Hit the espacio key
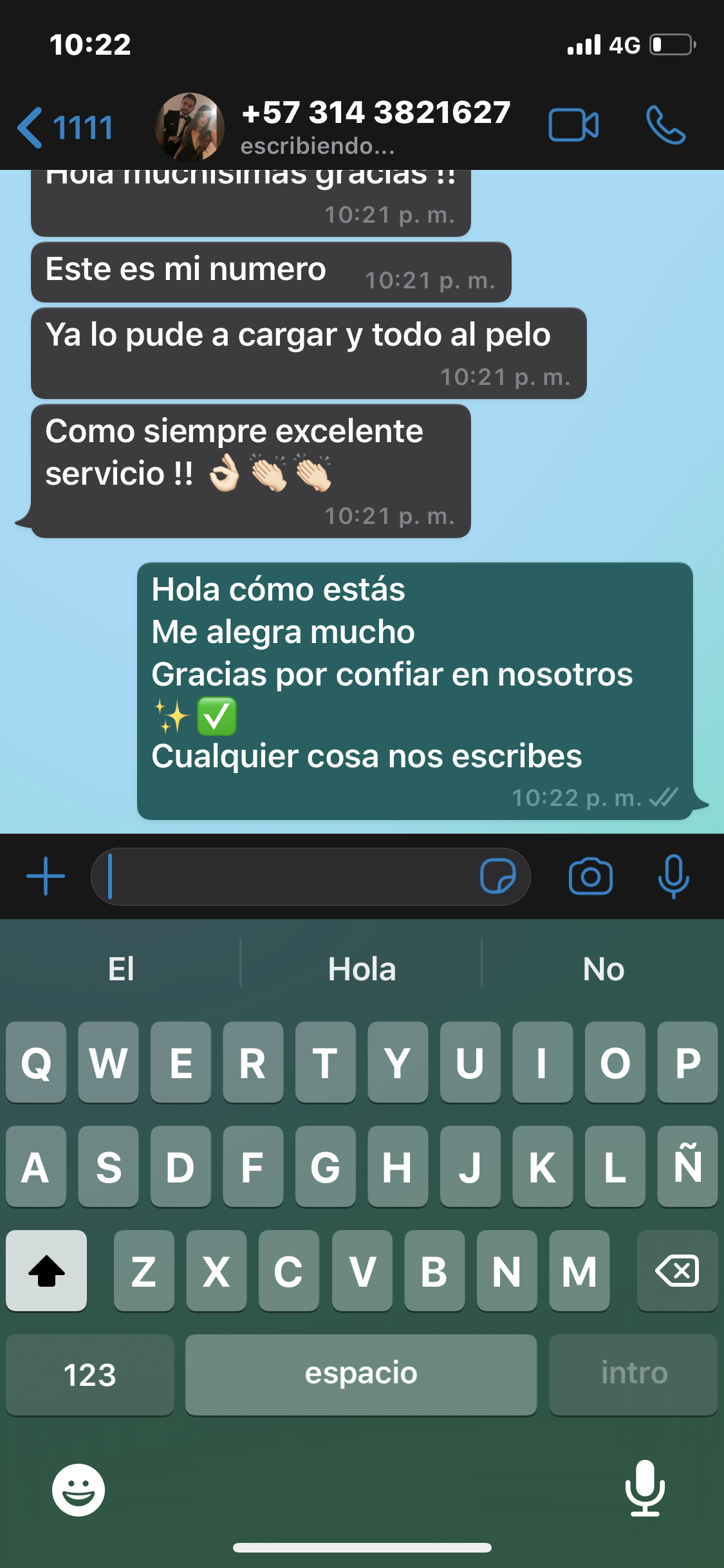The height and width of the screenshot is (1568, 724). pos(361,1374)
